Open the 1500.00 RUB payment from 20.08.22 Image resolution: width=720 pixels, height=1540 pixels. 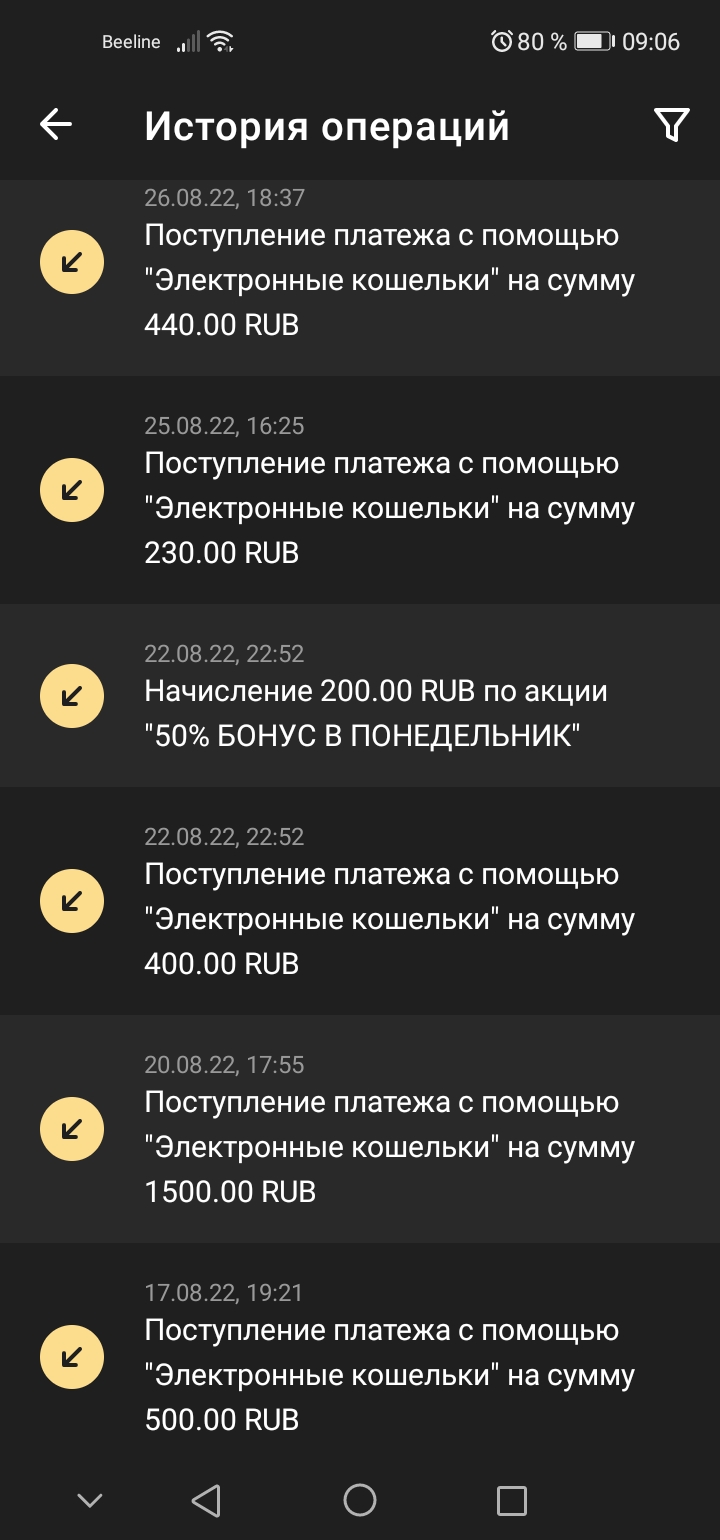coord(360,1129)
